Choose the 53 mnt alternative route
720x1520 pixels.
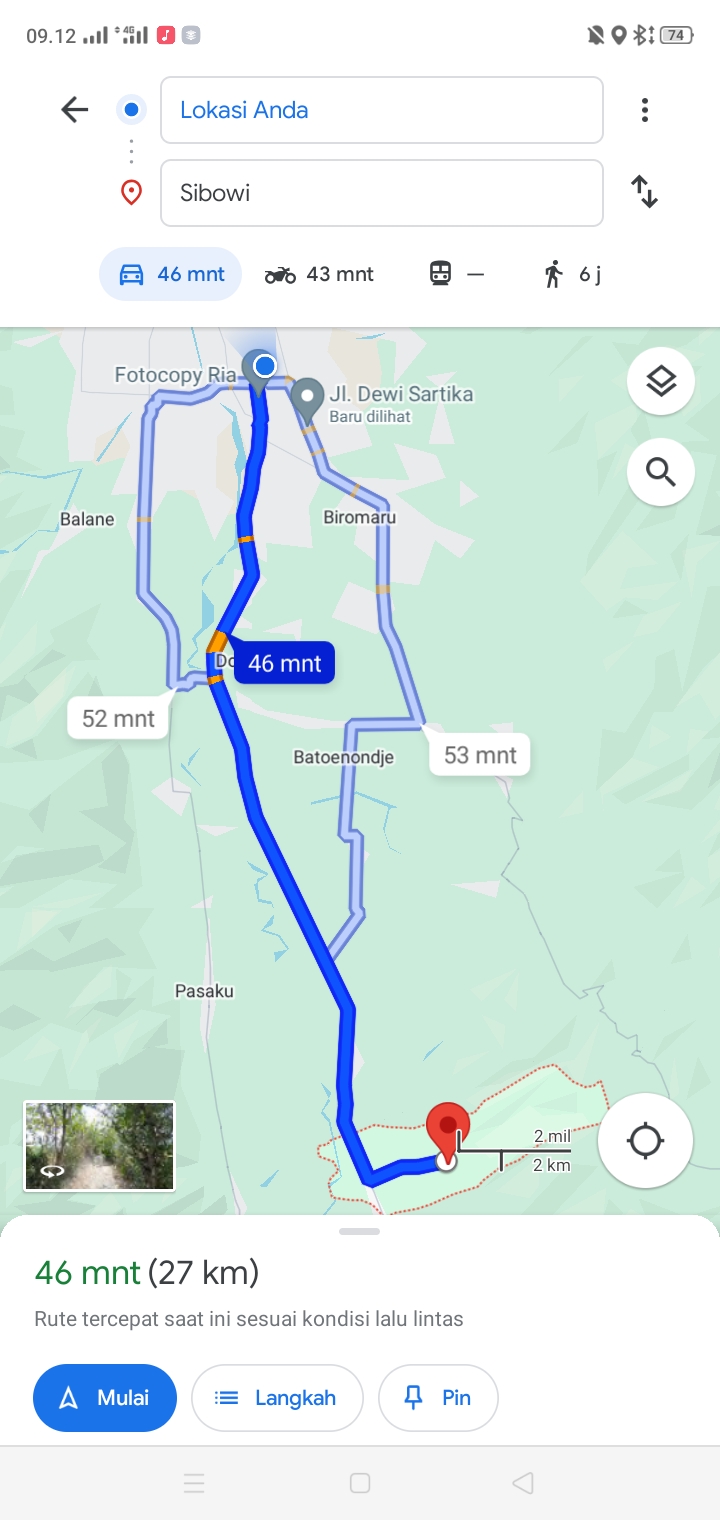click(x=480, y=754)
